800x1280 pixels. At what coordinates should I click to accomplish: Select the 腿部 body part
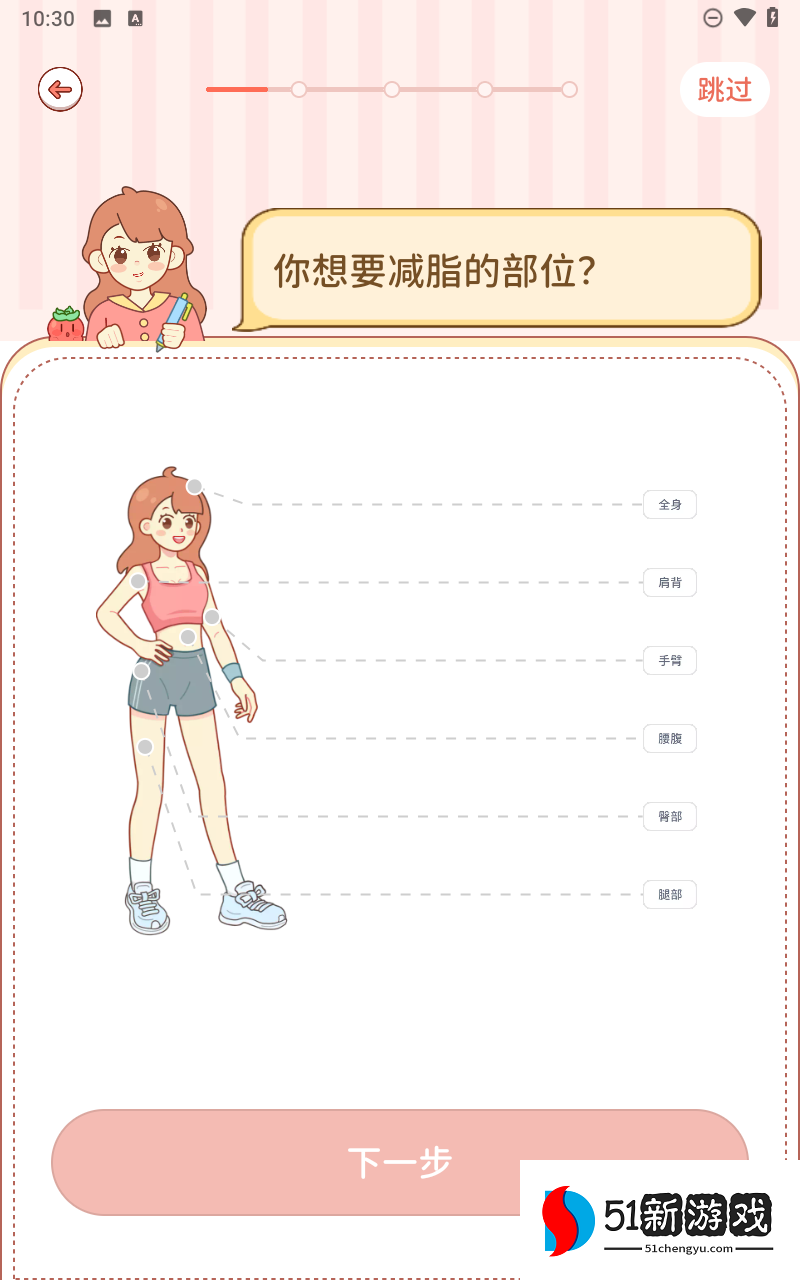[670, 895]
